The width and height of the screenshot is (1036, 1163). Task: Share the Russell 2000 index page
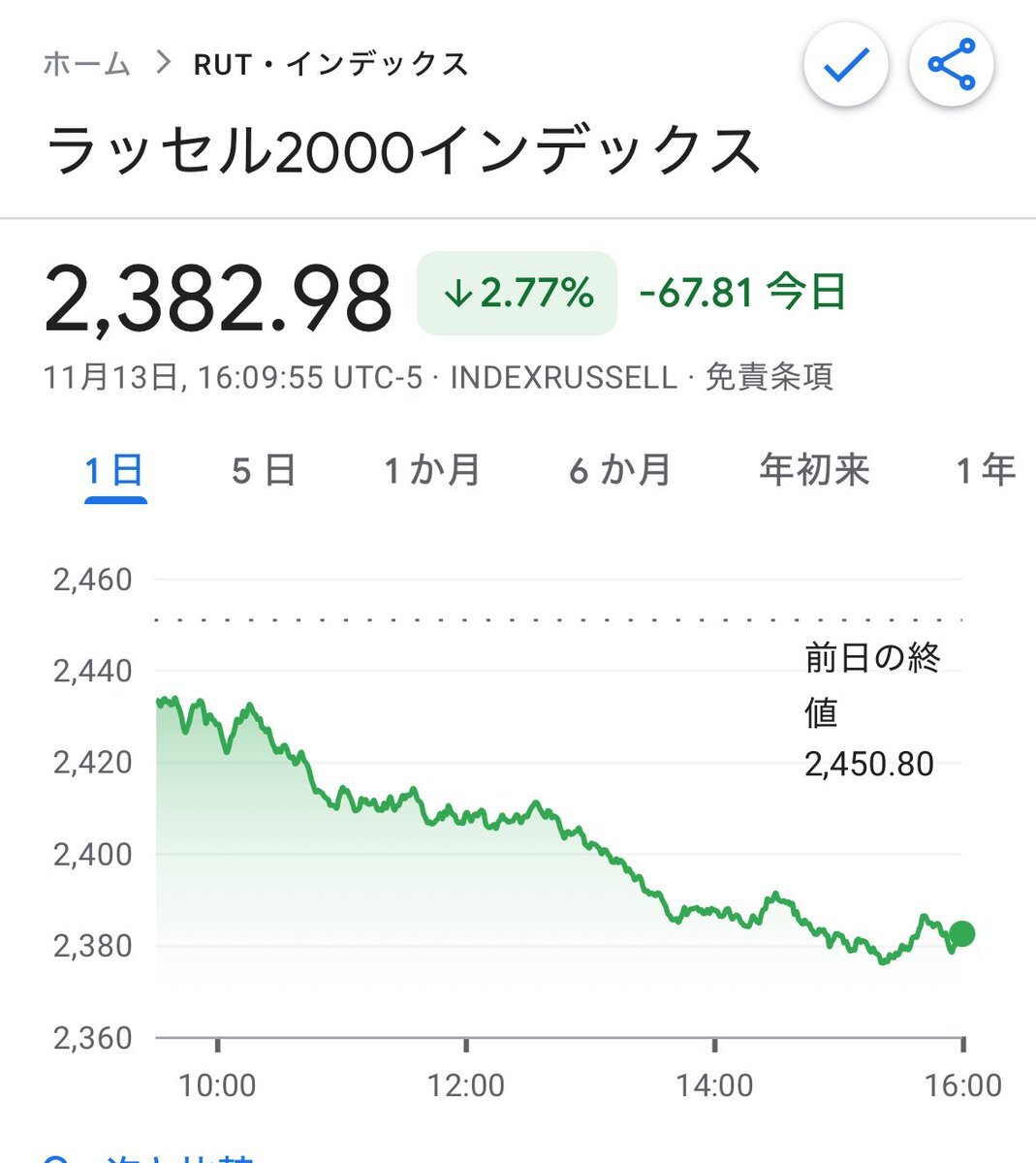951,66
